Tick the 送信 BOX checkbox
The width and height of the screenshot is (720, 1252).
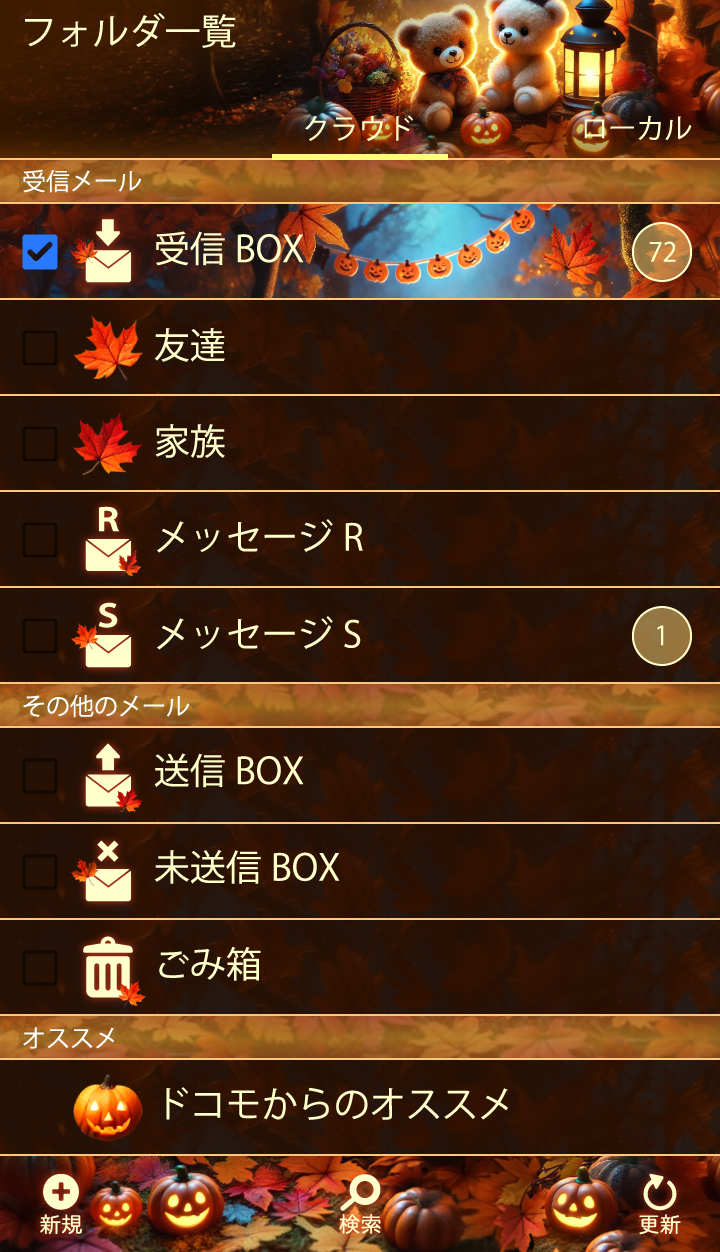(40, 776)
